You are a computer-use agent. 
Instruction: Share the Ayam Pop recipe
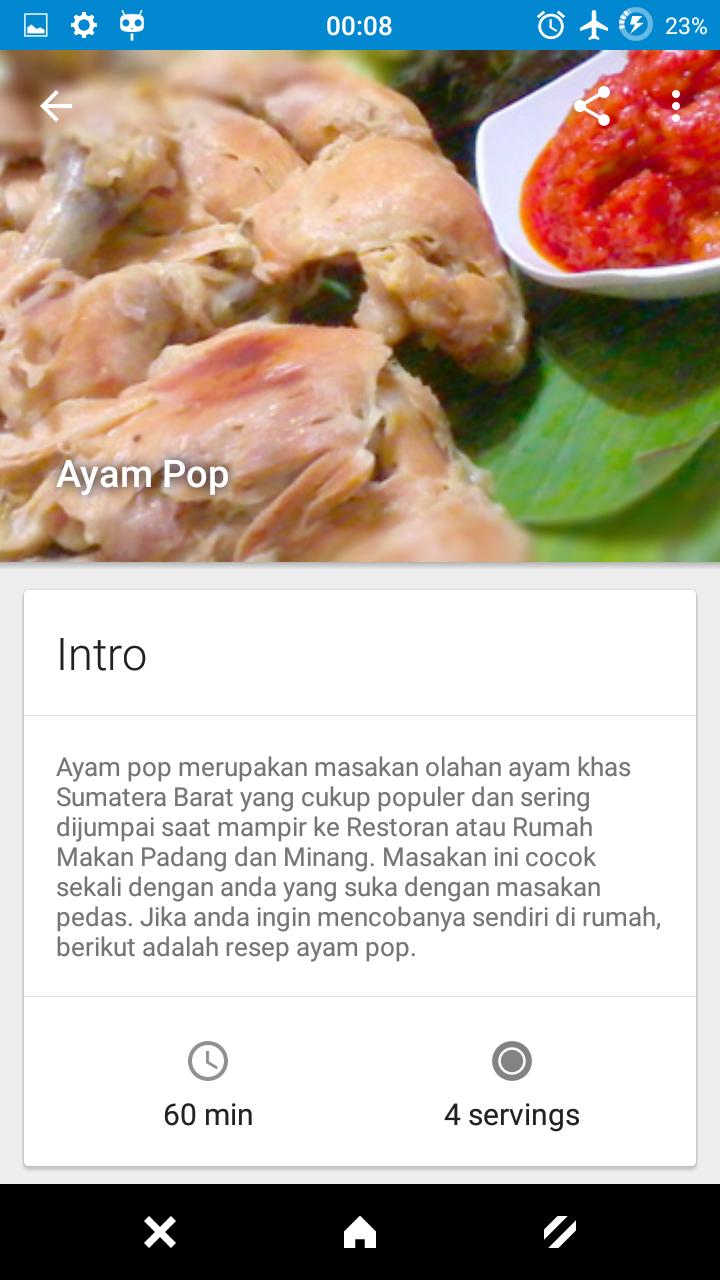pyautogui.click(x=592, y=106)
